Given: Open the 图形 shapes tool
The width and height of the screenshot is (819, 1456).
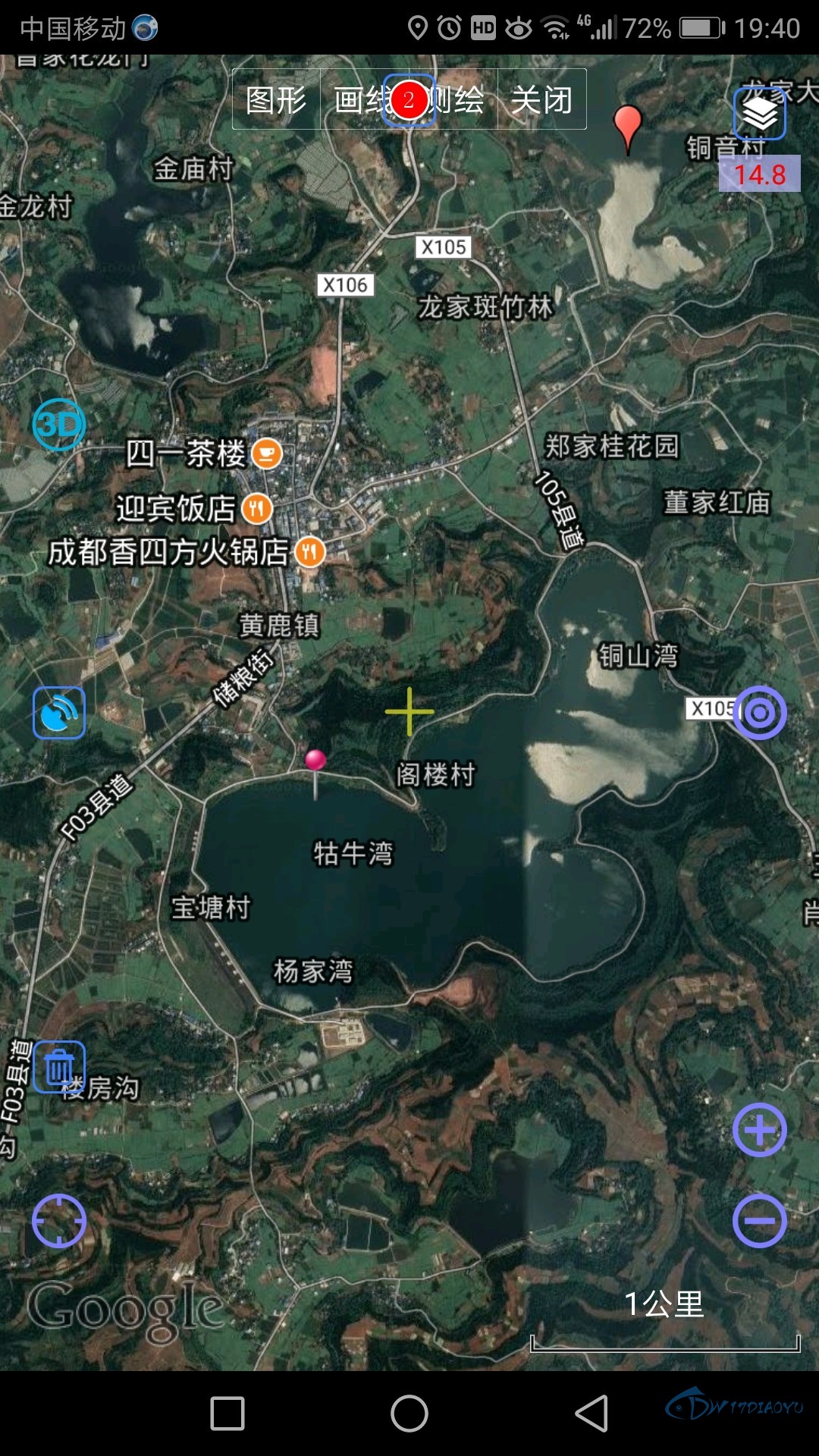Looking at the screenshot, I should (276, 99).
